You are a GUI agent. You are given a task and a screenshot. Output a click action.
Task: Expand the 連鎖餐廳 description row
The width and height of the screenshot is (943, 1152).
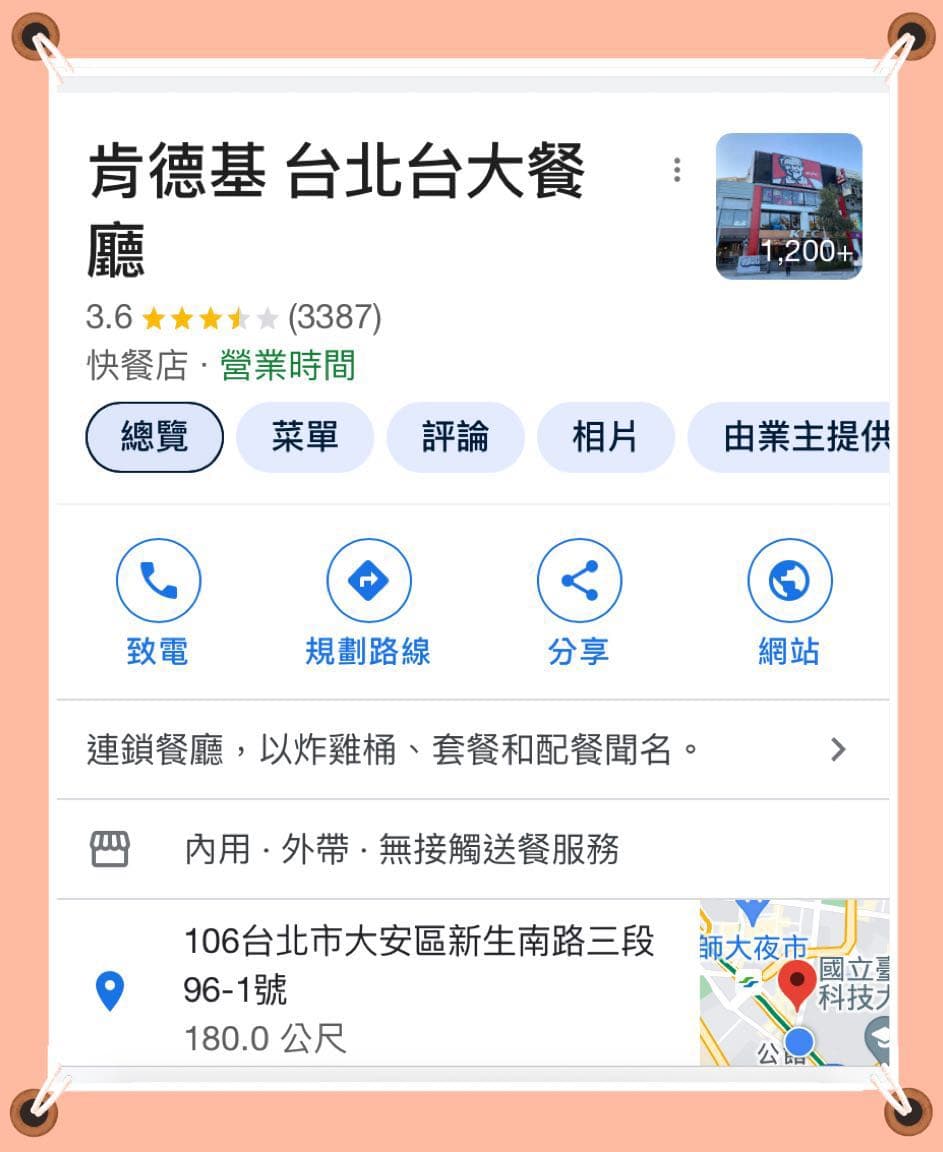(x=473, y=749)
